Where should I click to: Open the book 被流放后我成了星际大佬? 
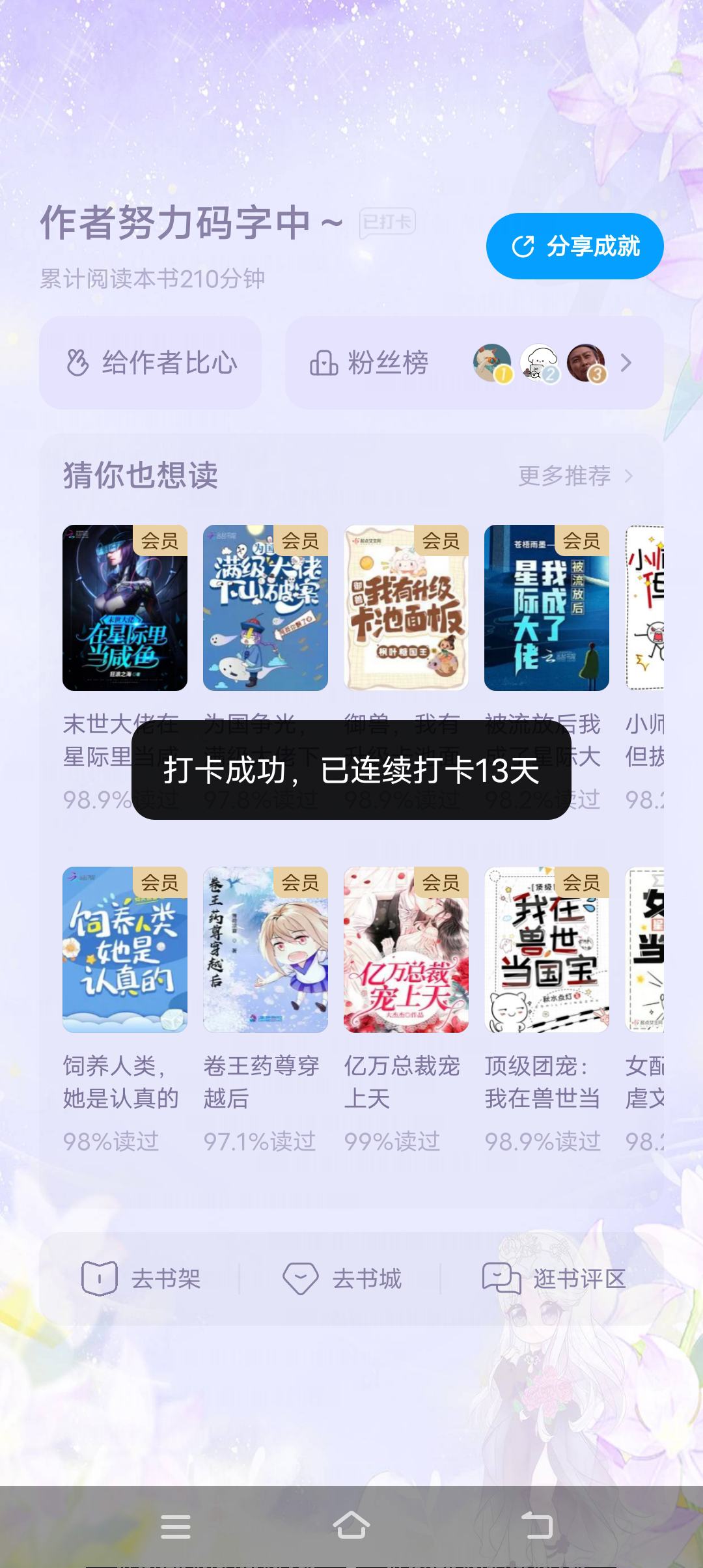point(547,608)
